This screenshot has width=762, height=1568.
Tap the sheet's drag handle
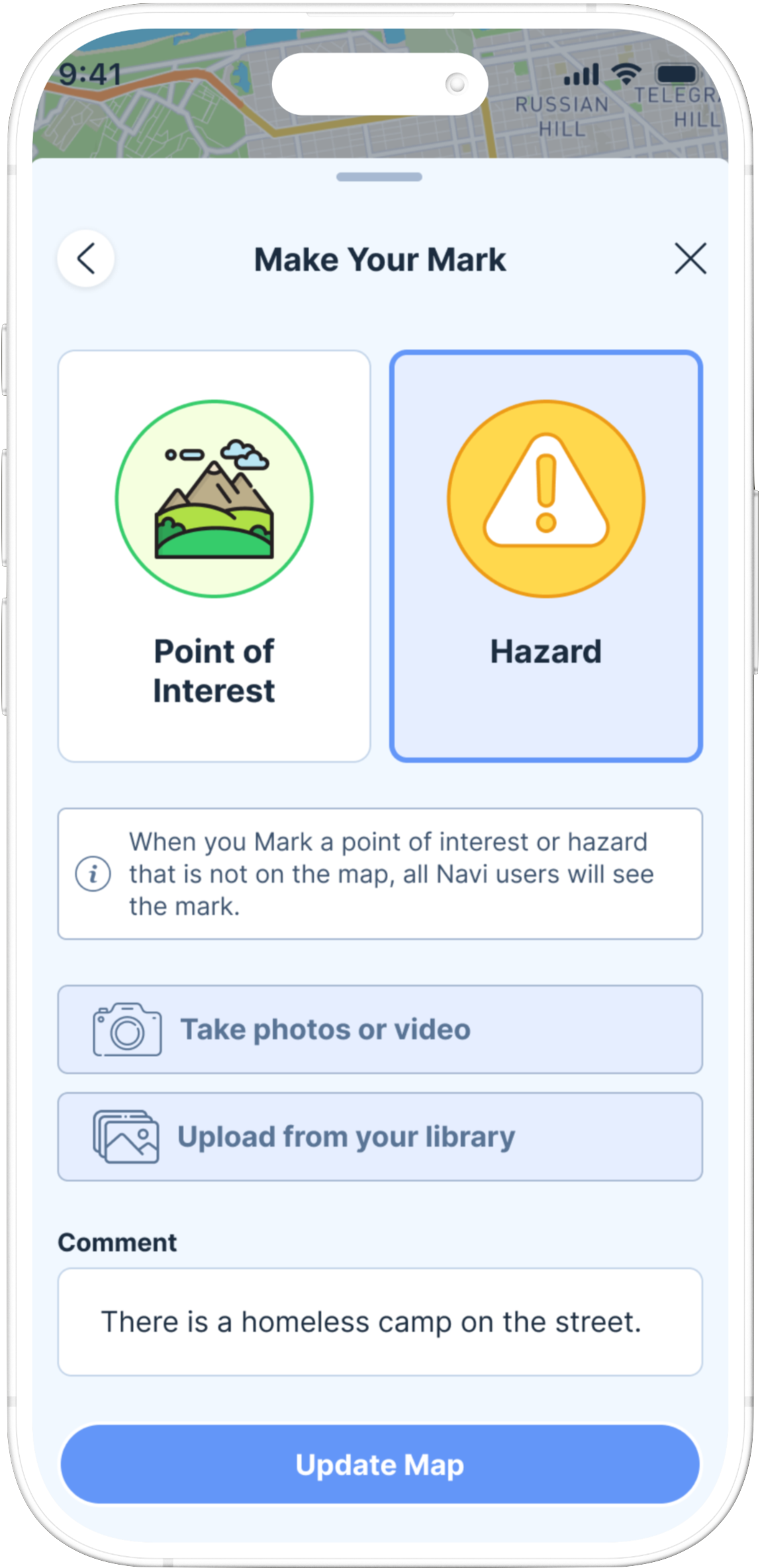pyautogui.click(x=379, y=177)
